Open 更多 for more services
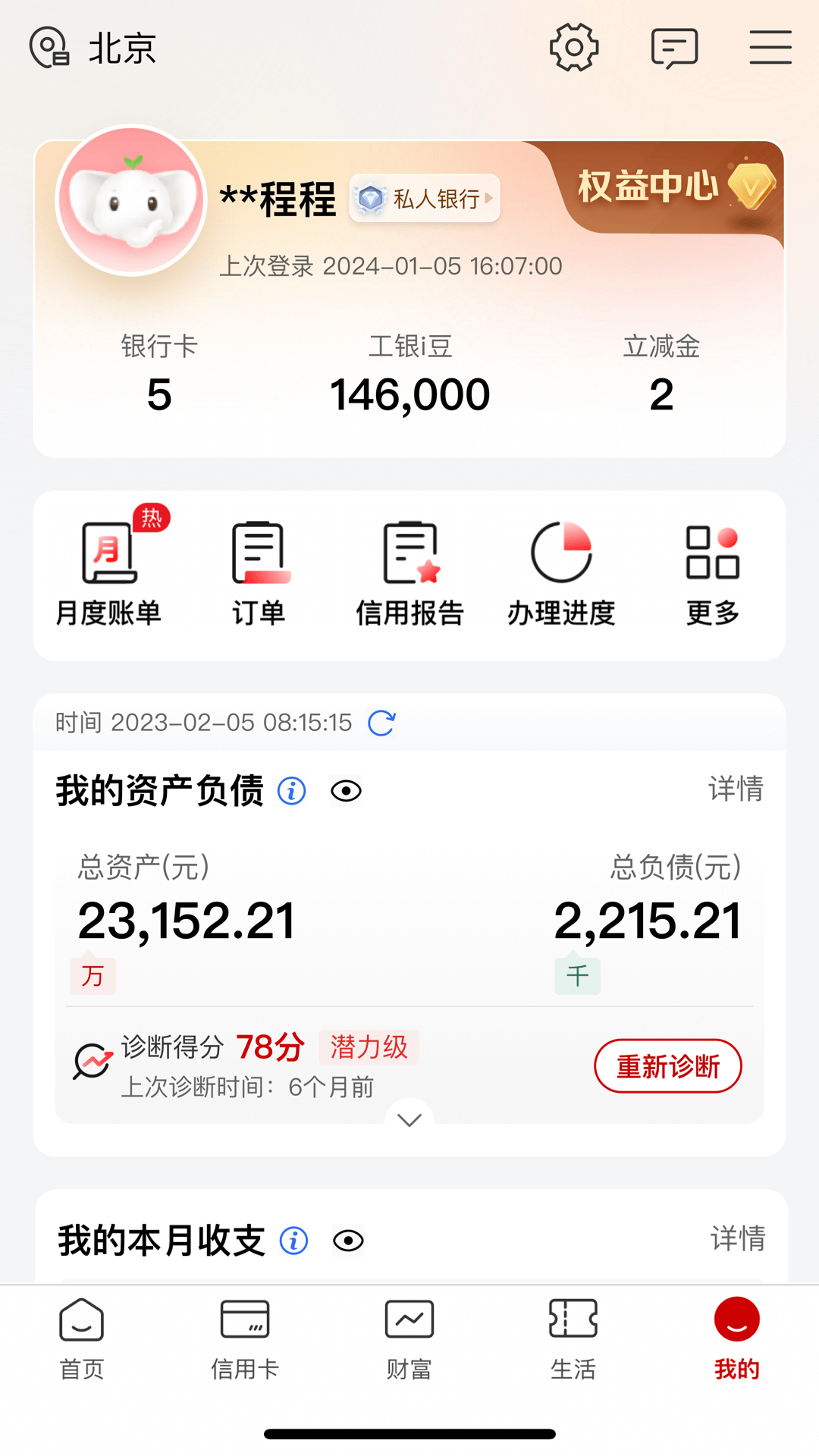819x1456 pixels. coord(711,569)
